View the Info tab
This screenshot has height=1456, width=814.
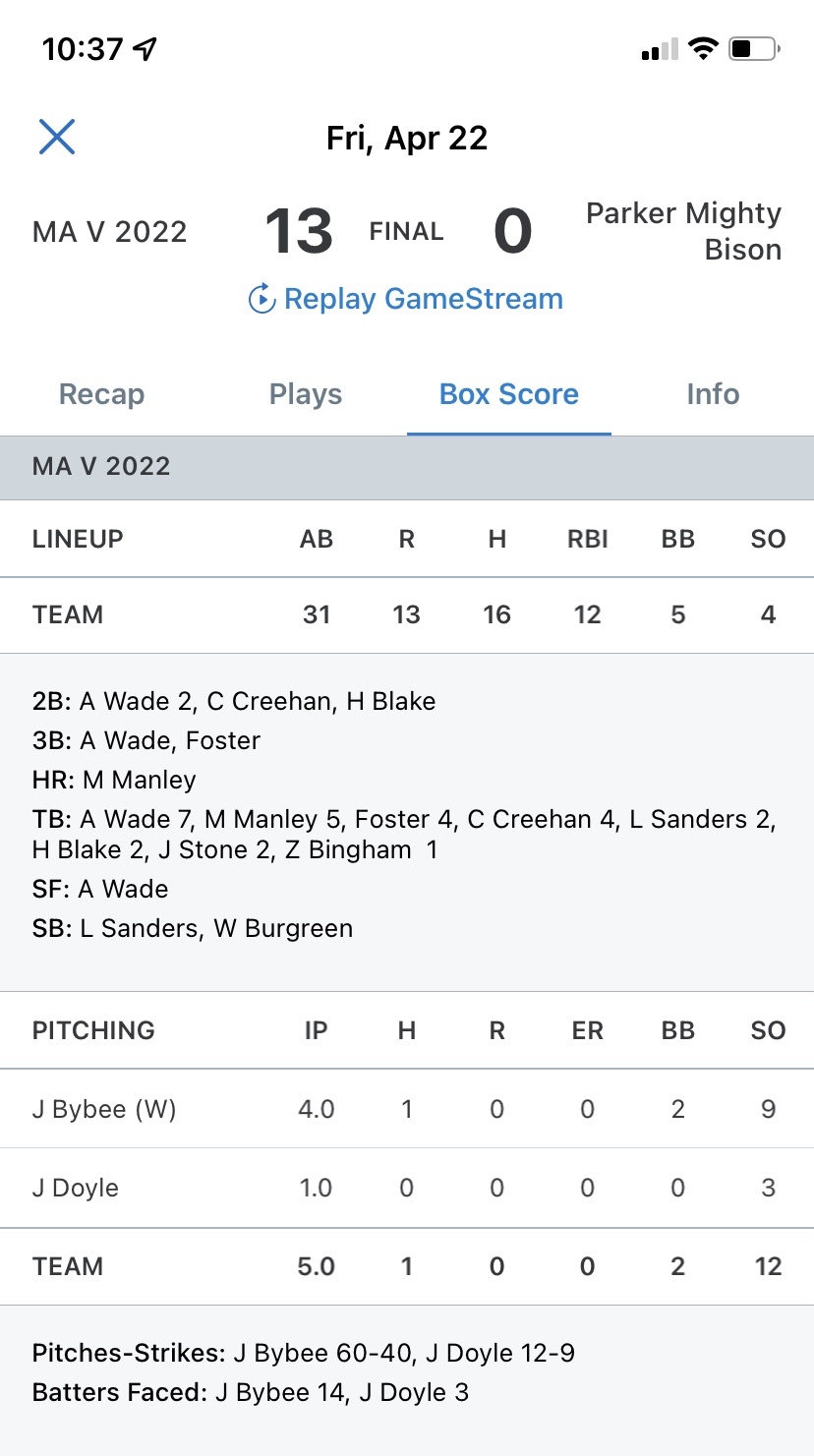click(x=713, y=394)
